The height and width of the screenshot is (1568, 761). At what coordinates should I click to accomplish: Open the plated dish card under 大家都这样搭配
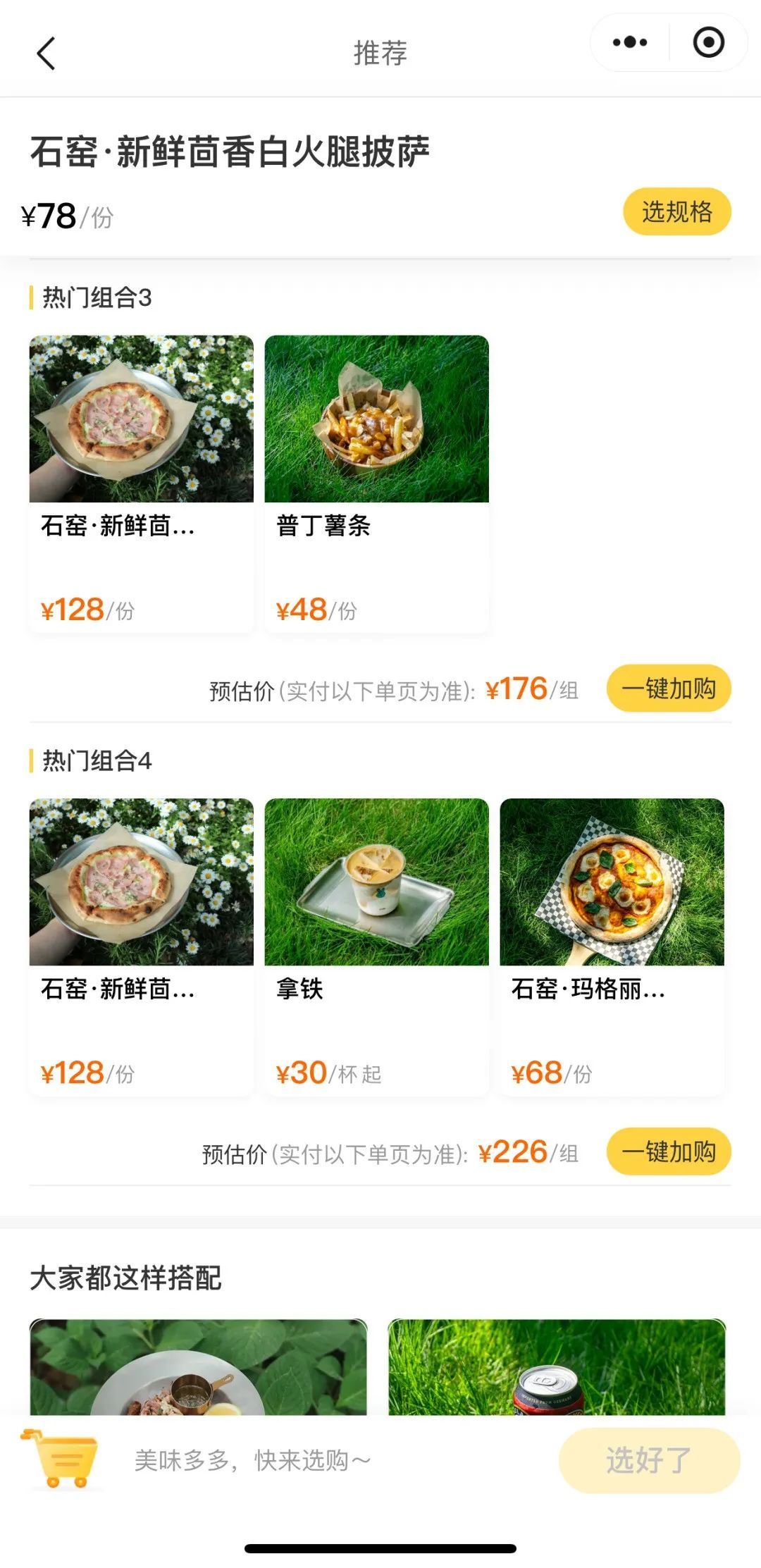tap(198, 1367)
